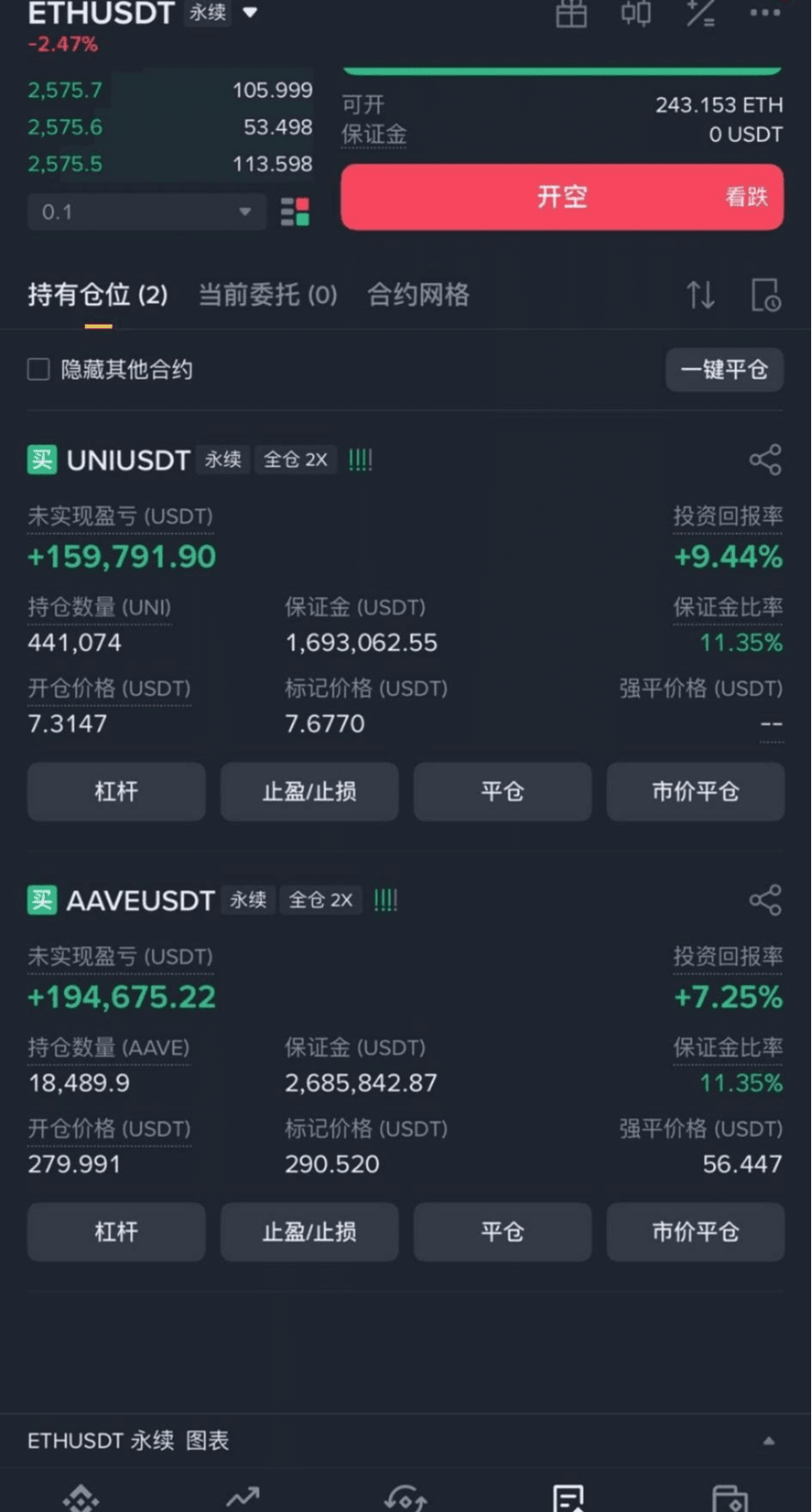The height and width of the screenshot is (1512, 812).
Task: Tap the sort arrows icon for positions
Action: (x=701, y=295)
